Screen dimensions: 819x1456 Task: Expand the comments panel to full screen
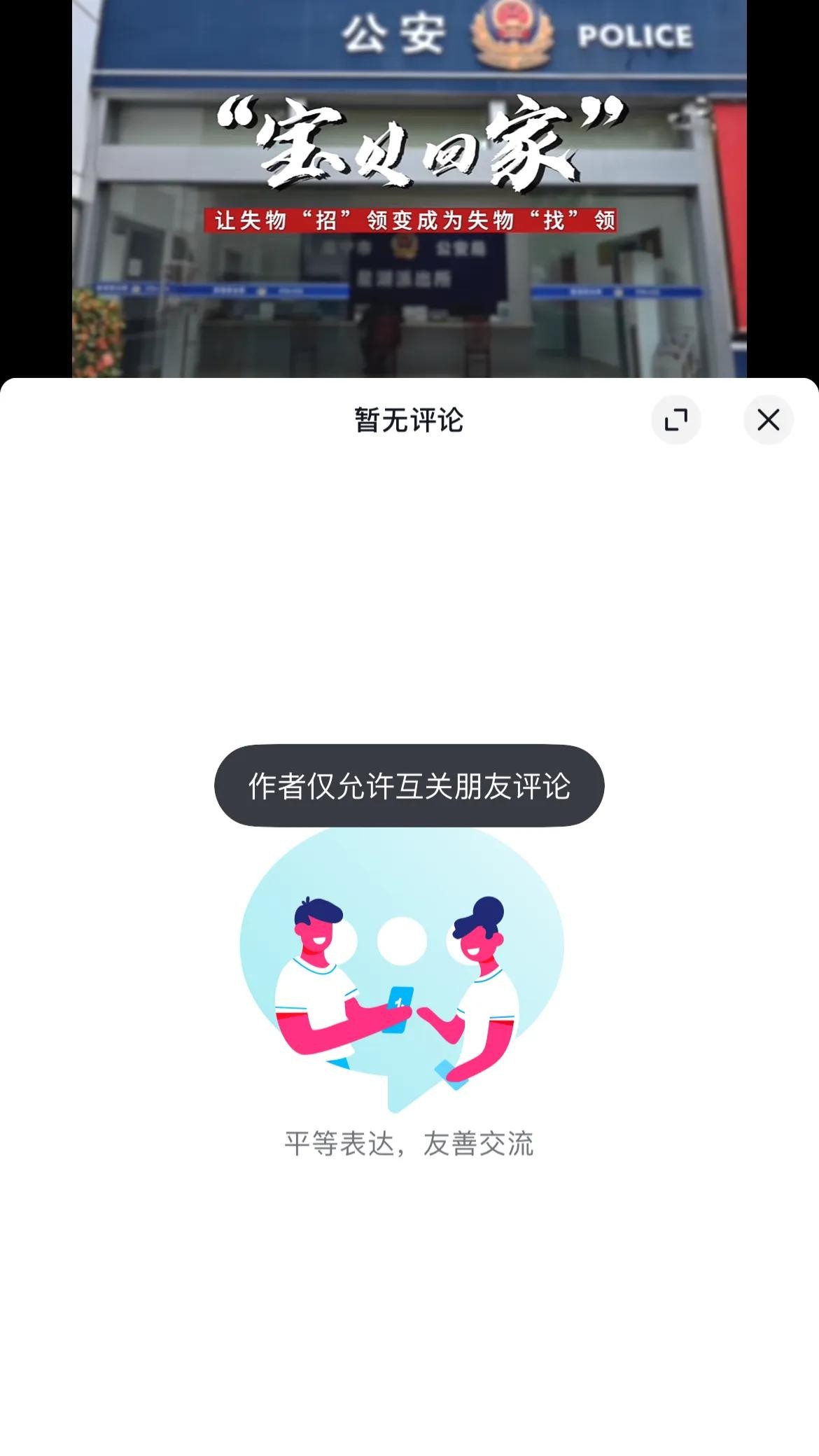[675, 420]
